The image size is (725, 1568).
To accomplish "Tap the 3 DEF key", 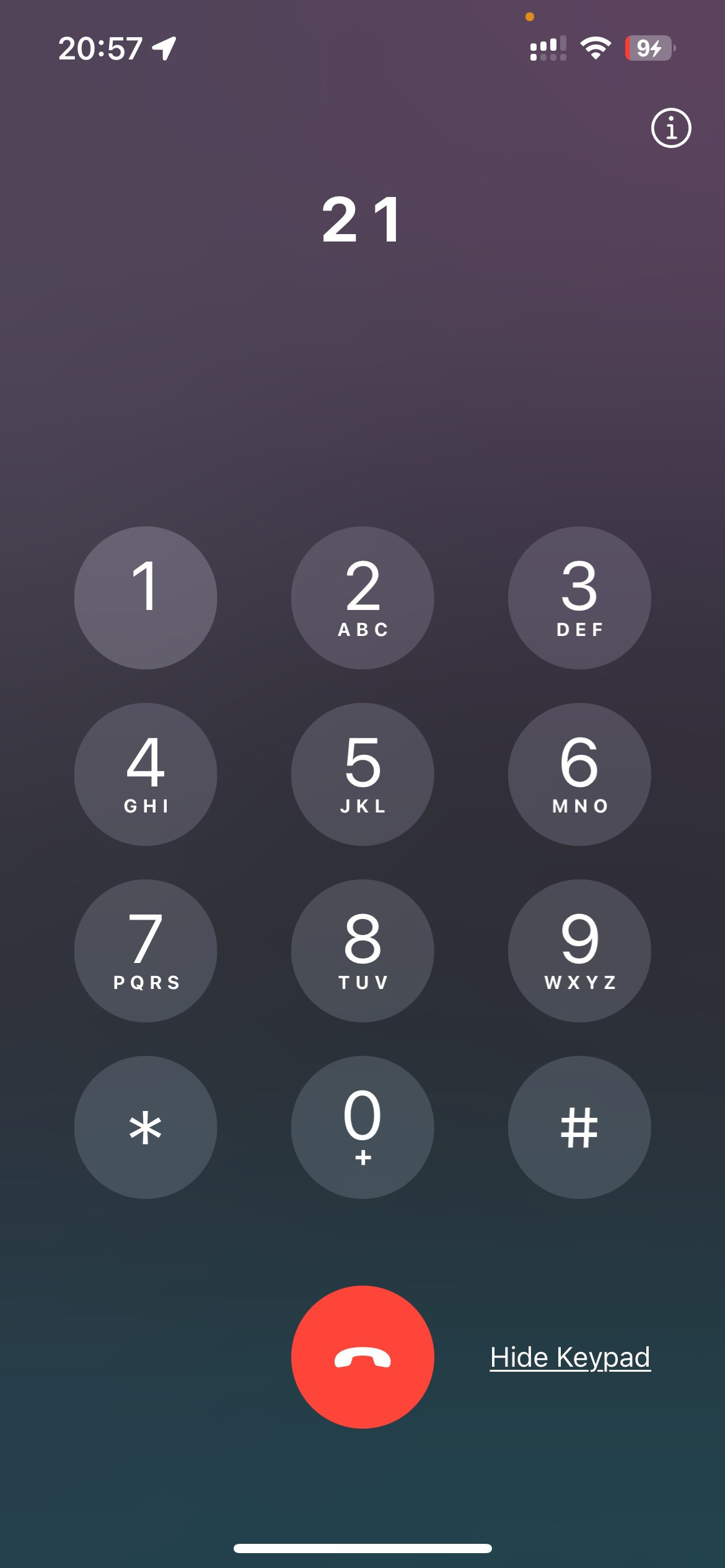I will click(x=579, y=598).
